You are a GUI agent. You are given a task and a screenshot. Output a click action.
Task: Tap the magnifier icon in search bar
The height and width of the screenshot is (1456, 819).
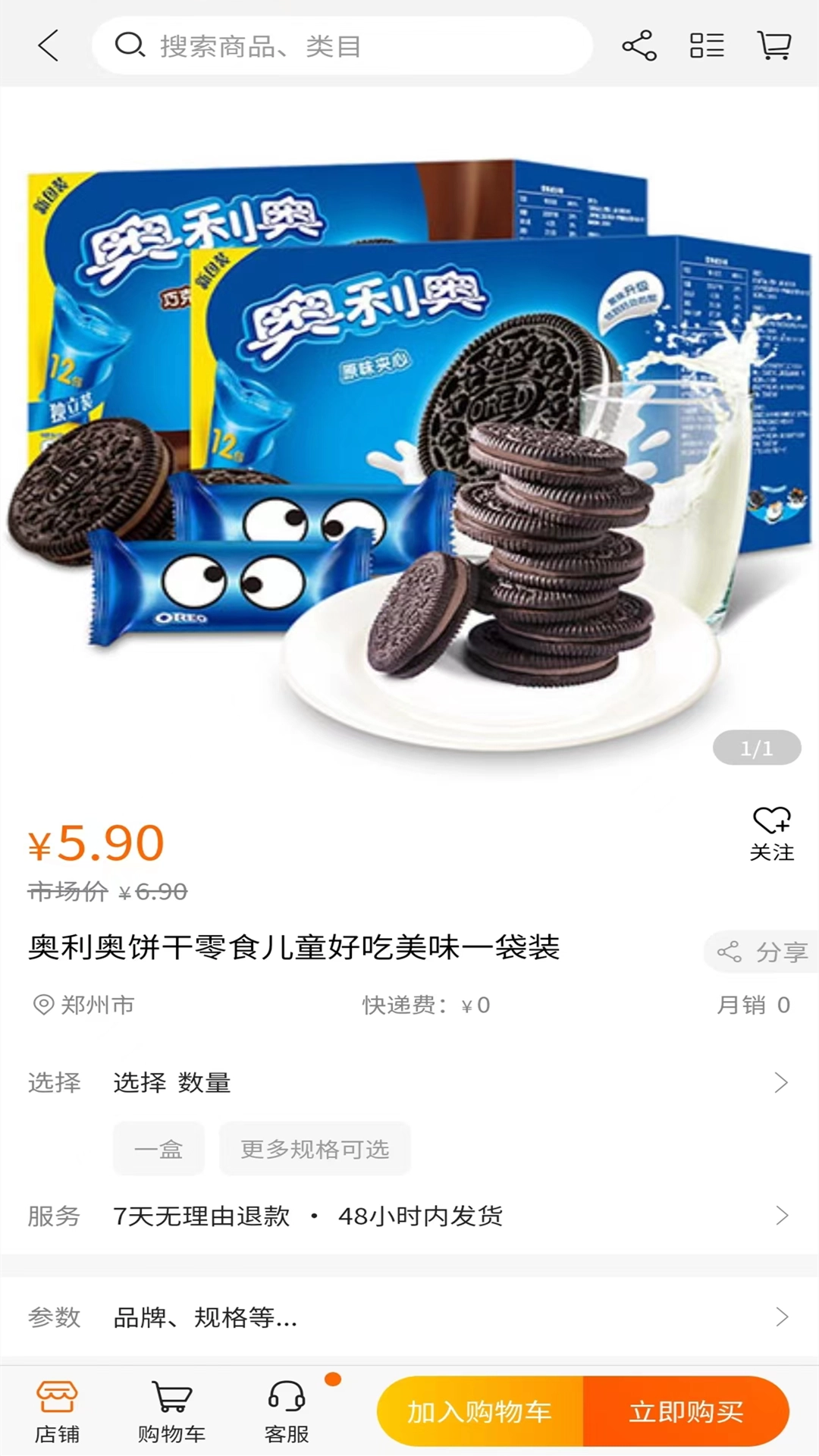[130, 45]
